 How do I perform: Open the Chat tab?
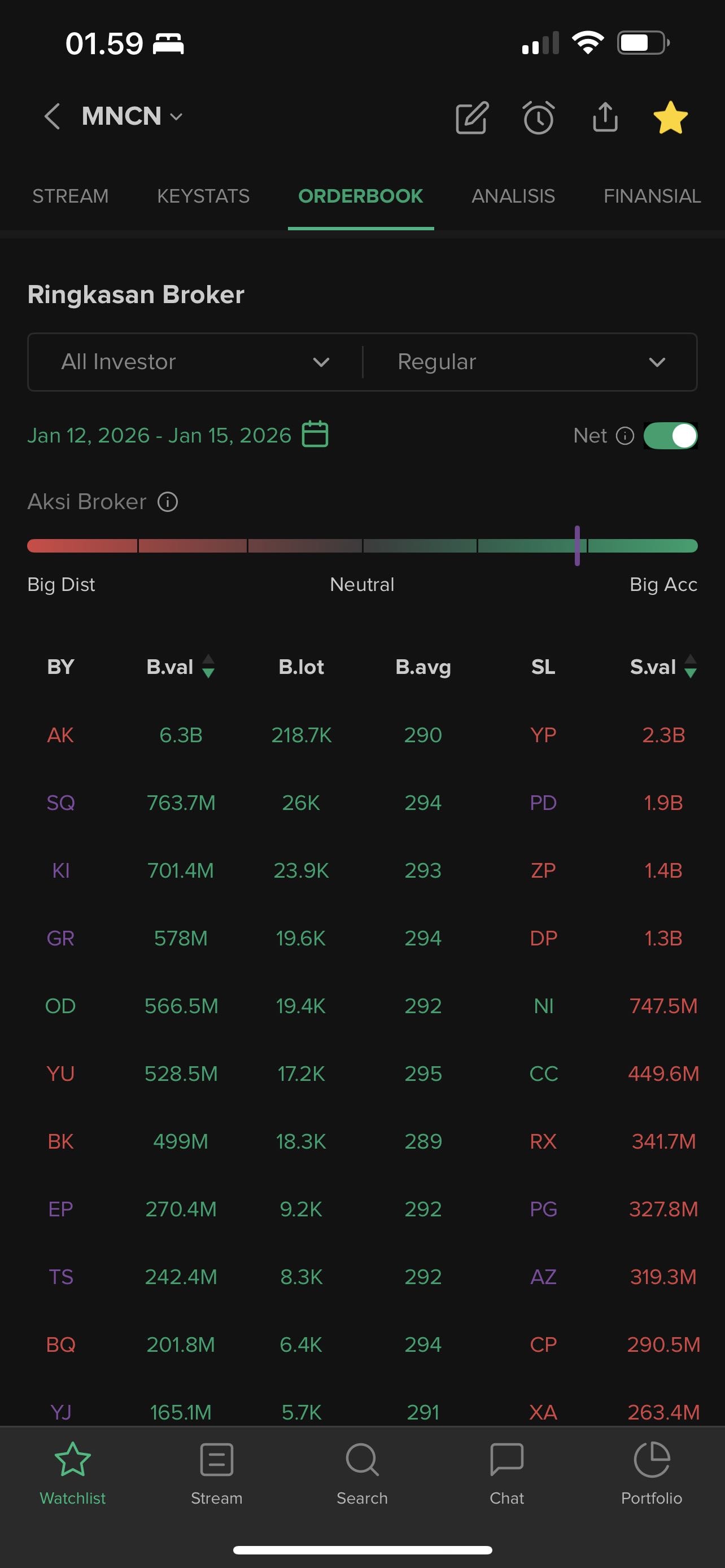[506, 1473]
